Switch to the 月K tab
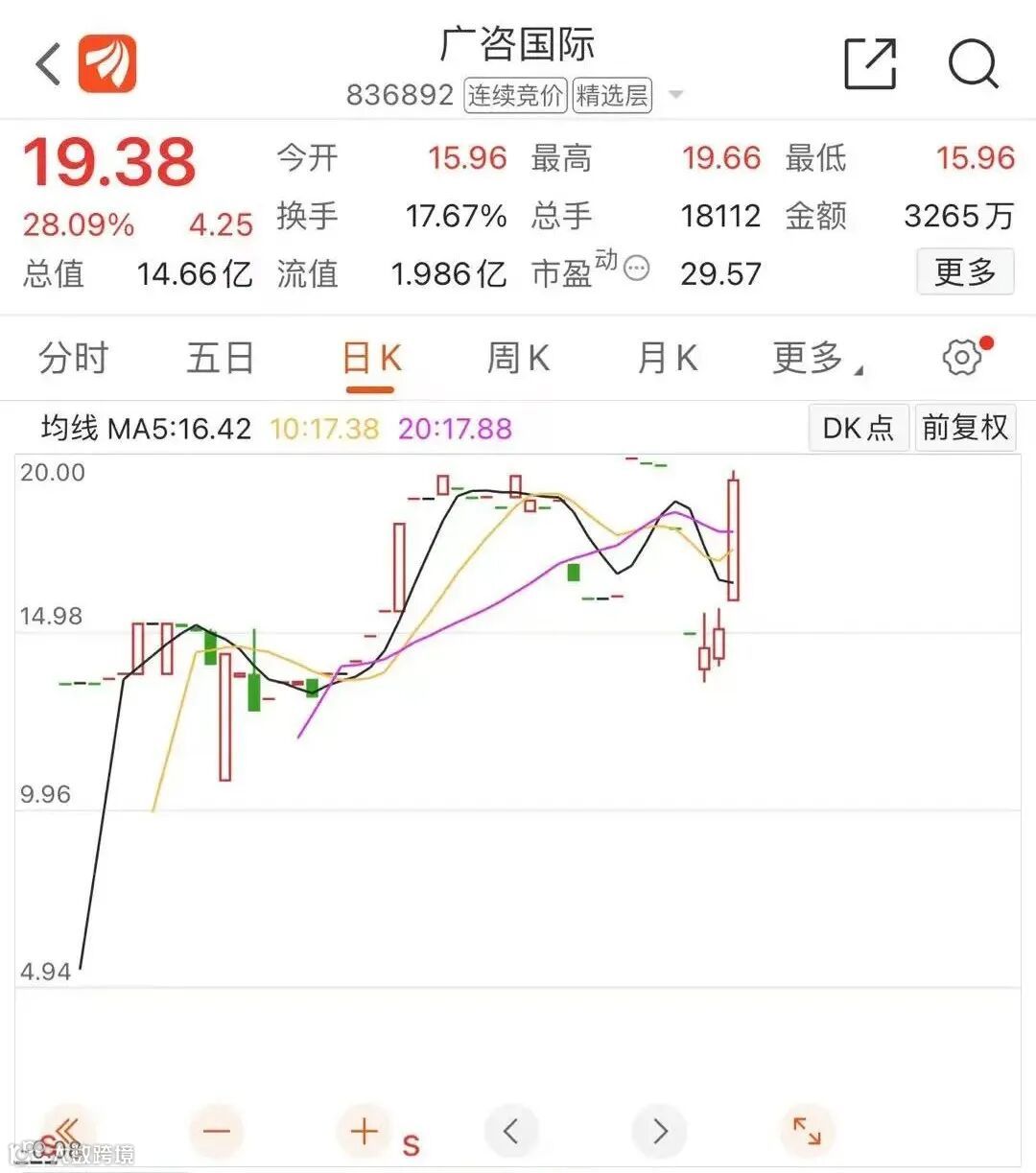Viewport: 1036px width, 1173px height. 667,359
